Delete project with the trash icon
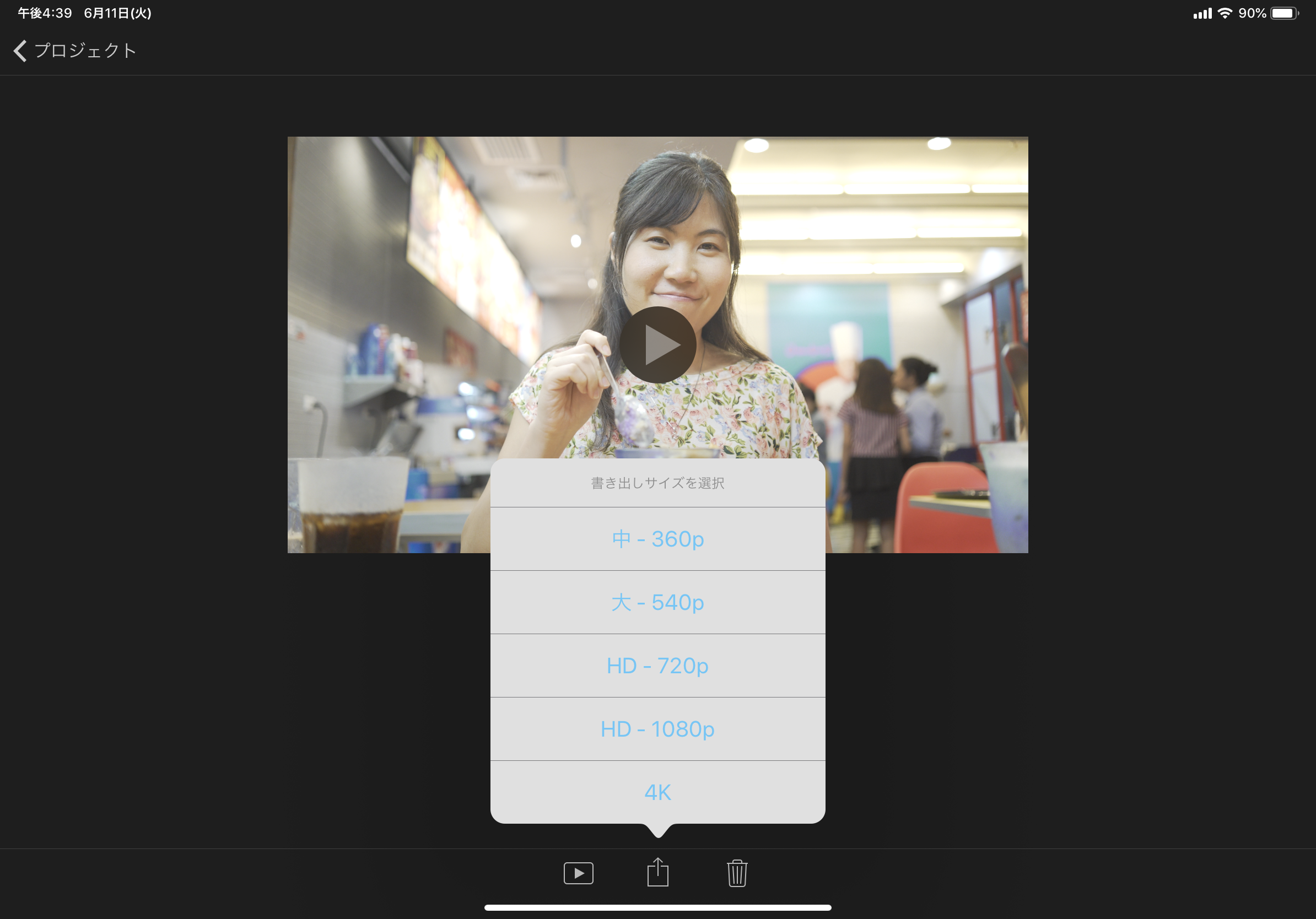The image size is (1316, 919). (x=736, y=873)
